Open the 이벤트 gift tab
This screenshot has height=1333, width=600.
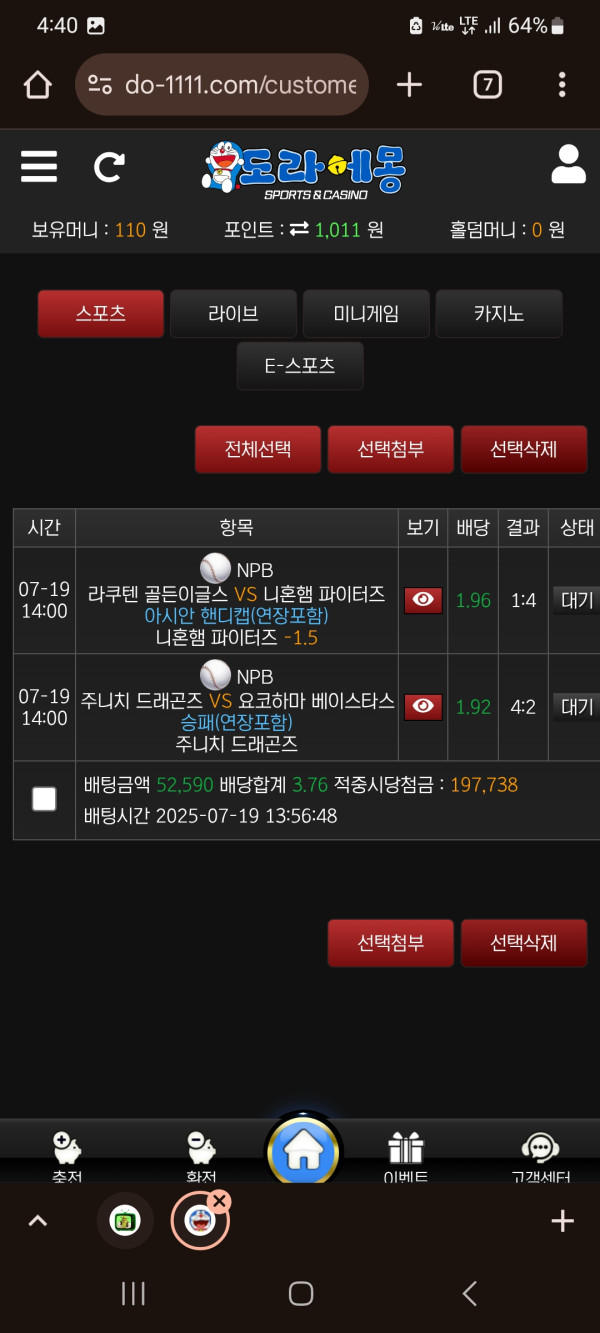pos(406,1155)
